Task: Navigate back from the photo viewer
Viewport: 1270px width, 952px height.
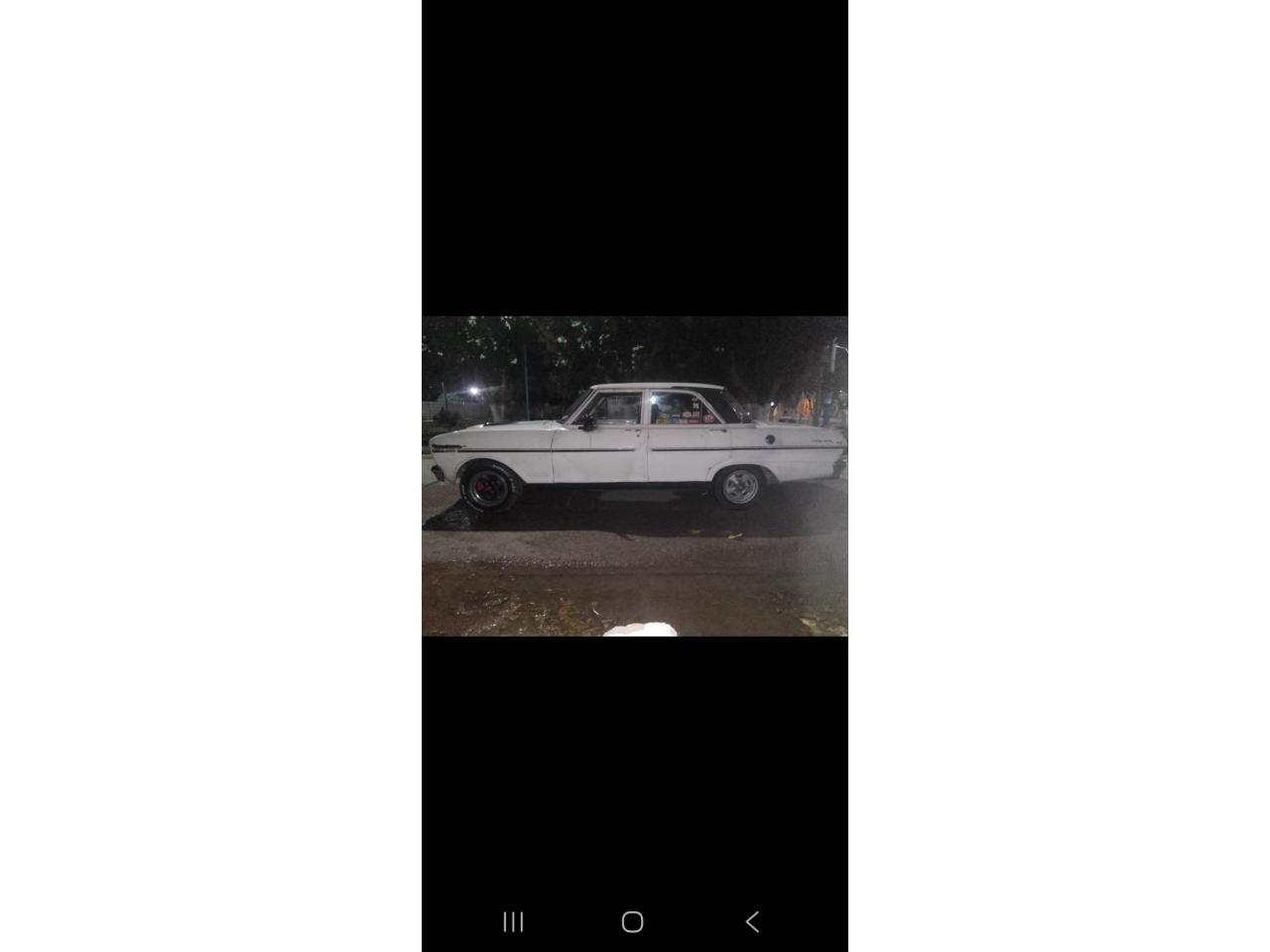Action: [x=752, y=922]
